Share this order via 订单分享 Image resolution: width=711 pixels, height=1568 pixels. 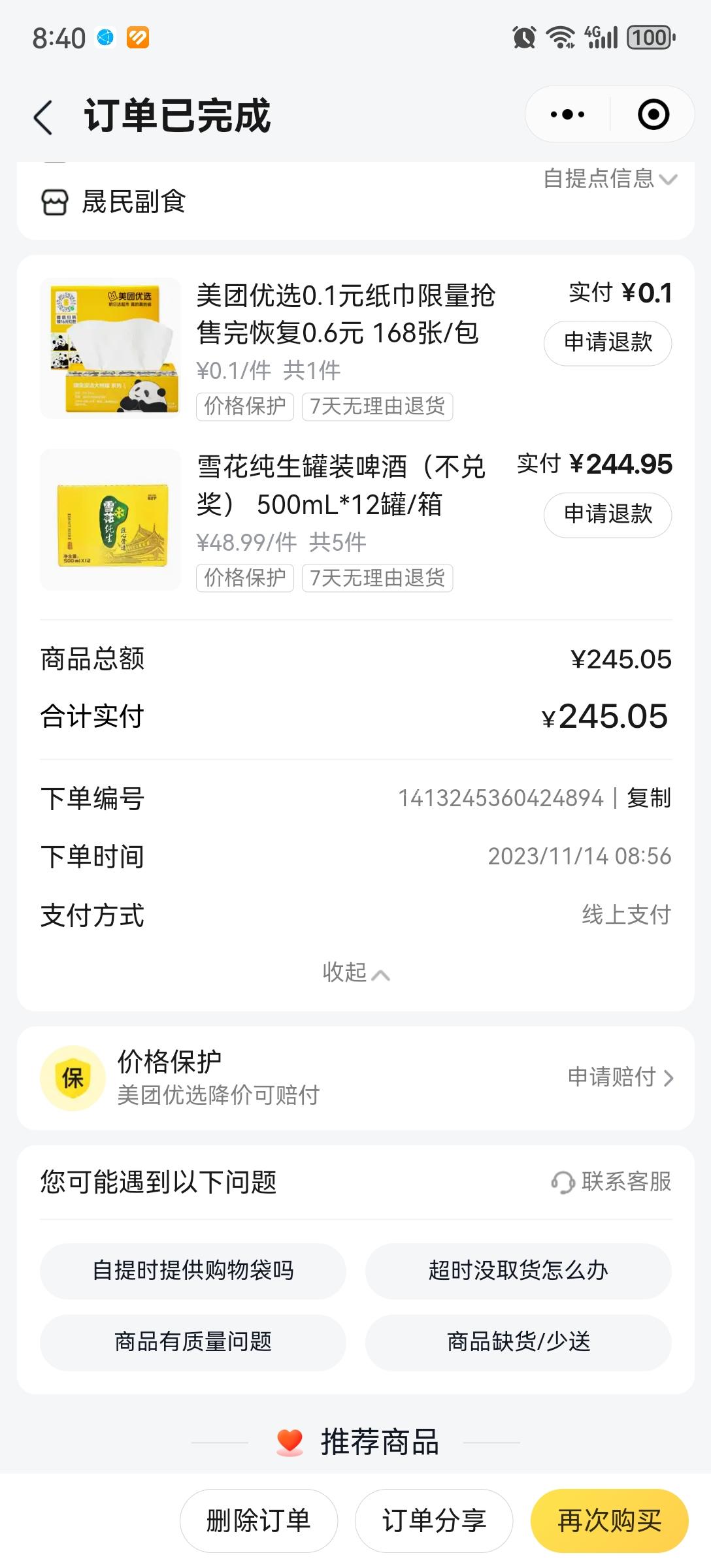pyautogui.click(x=434, y=1521)
